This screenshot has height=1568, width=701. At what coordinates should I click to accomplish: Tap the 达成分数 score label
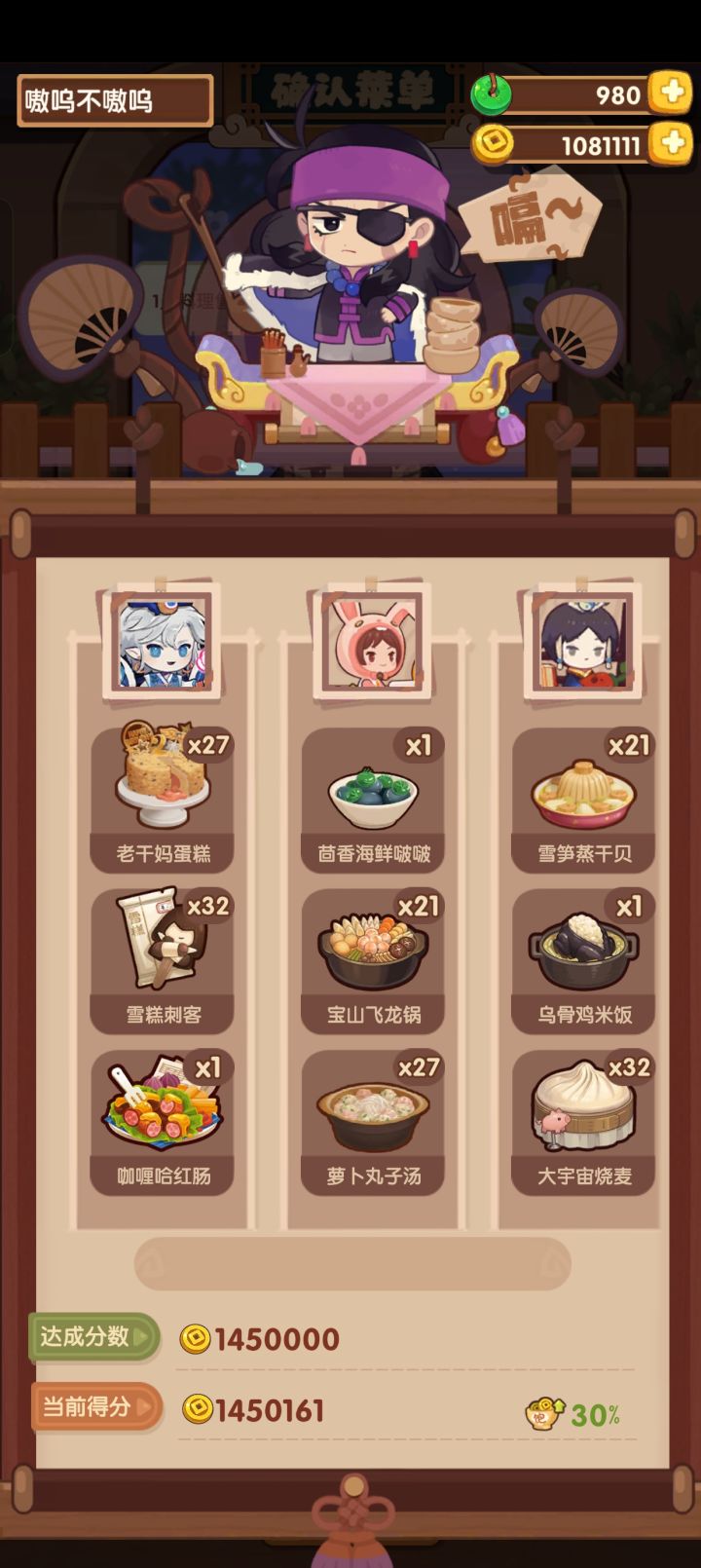click(x=93, y=1338)
